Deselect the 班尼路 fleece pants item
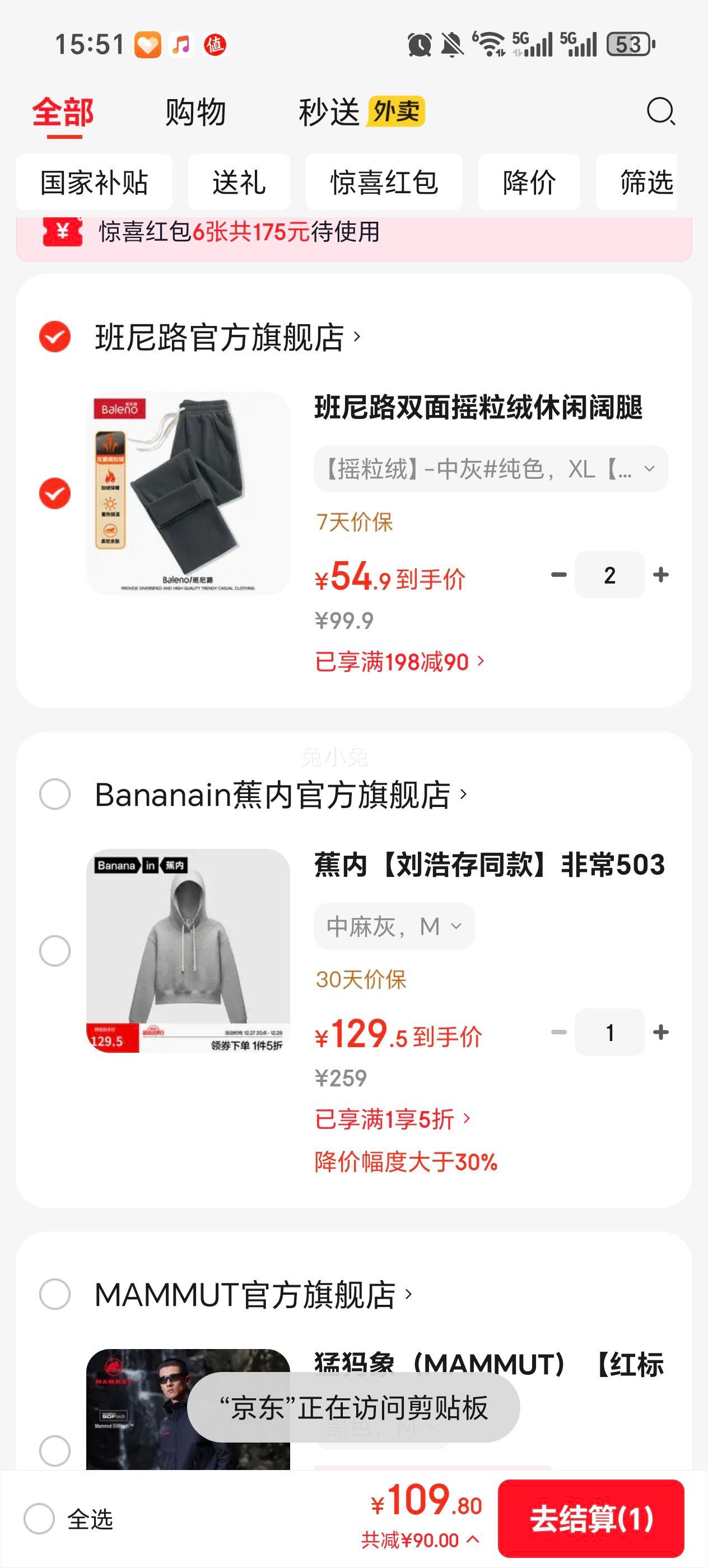Viewport: 708px width, 1568px height. tap(55, 493)
